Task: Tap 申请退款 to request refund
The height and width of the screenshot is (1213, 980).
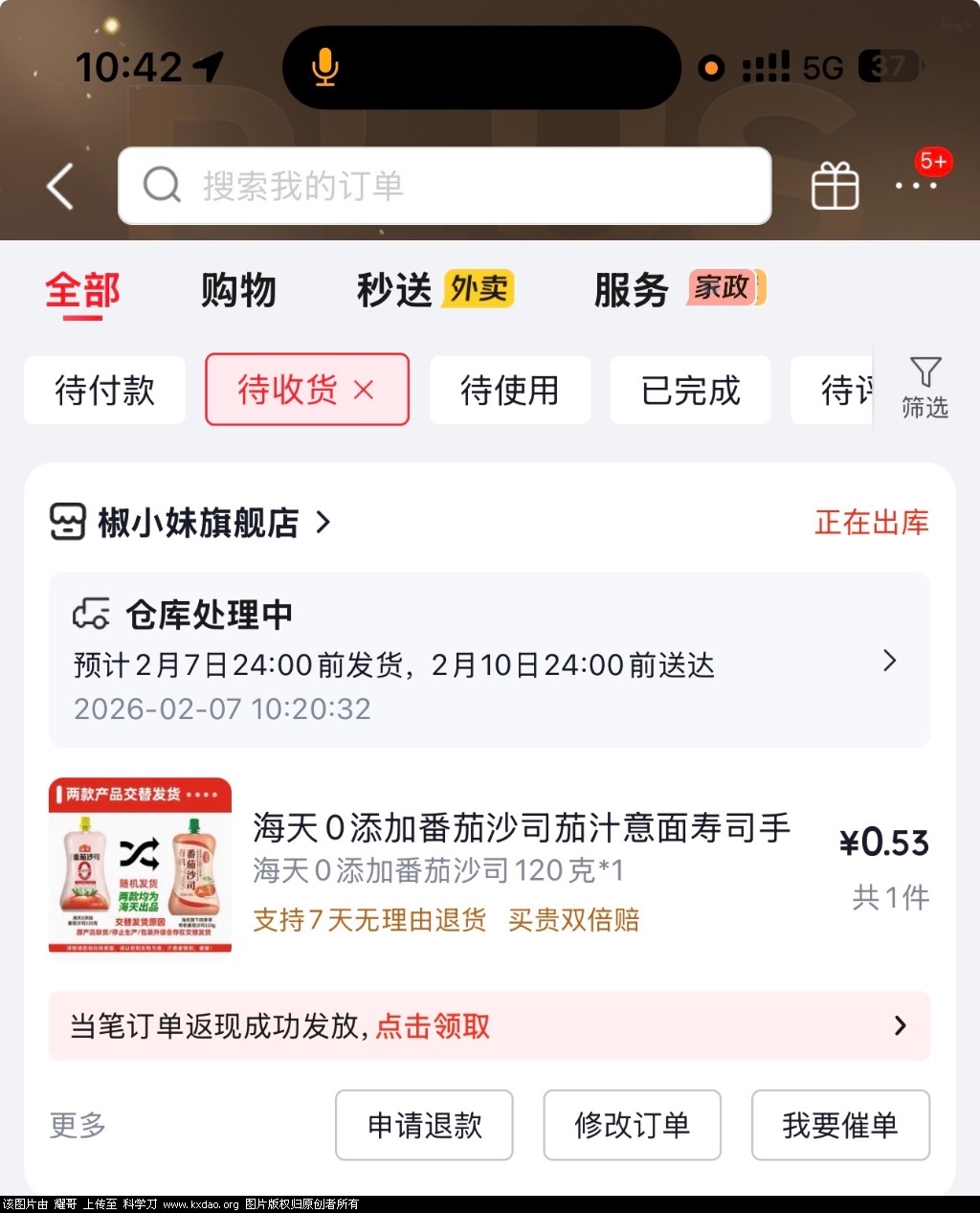Action: [424, 1125]
